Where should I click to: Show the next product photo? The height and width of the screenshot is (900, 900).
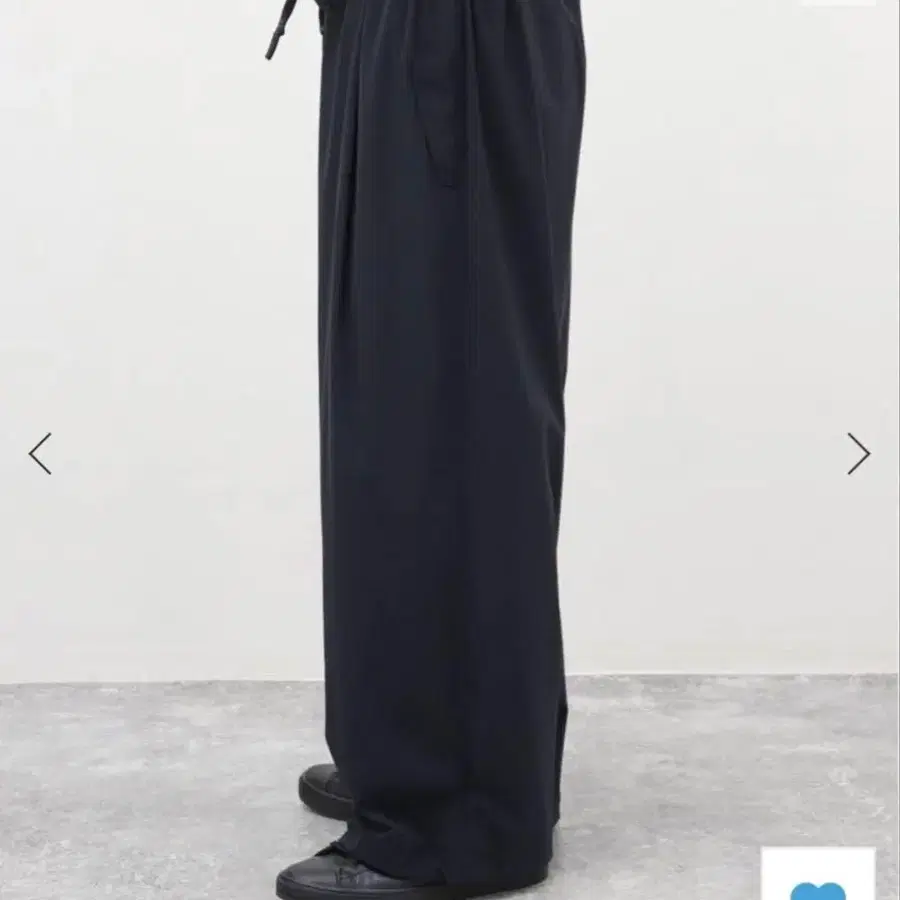coord(858,453)
